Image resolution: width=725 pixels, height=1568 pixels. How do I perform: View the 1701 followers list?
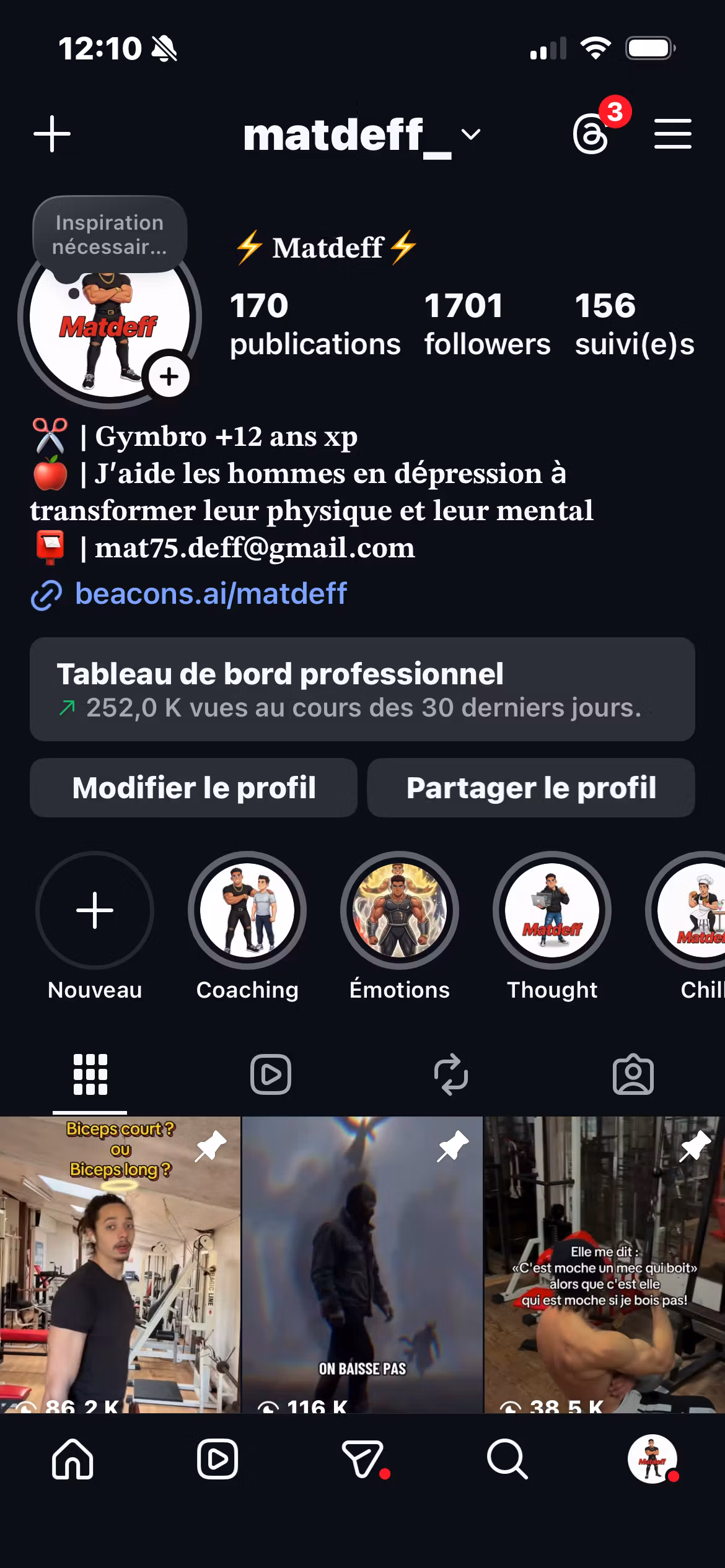tap(487, 324)
